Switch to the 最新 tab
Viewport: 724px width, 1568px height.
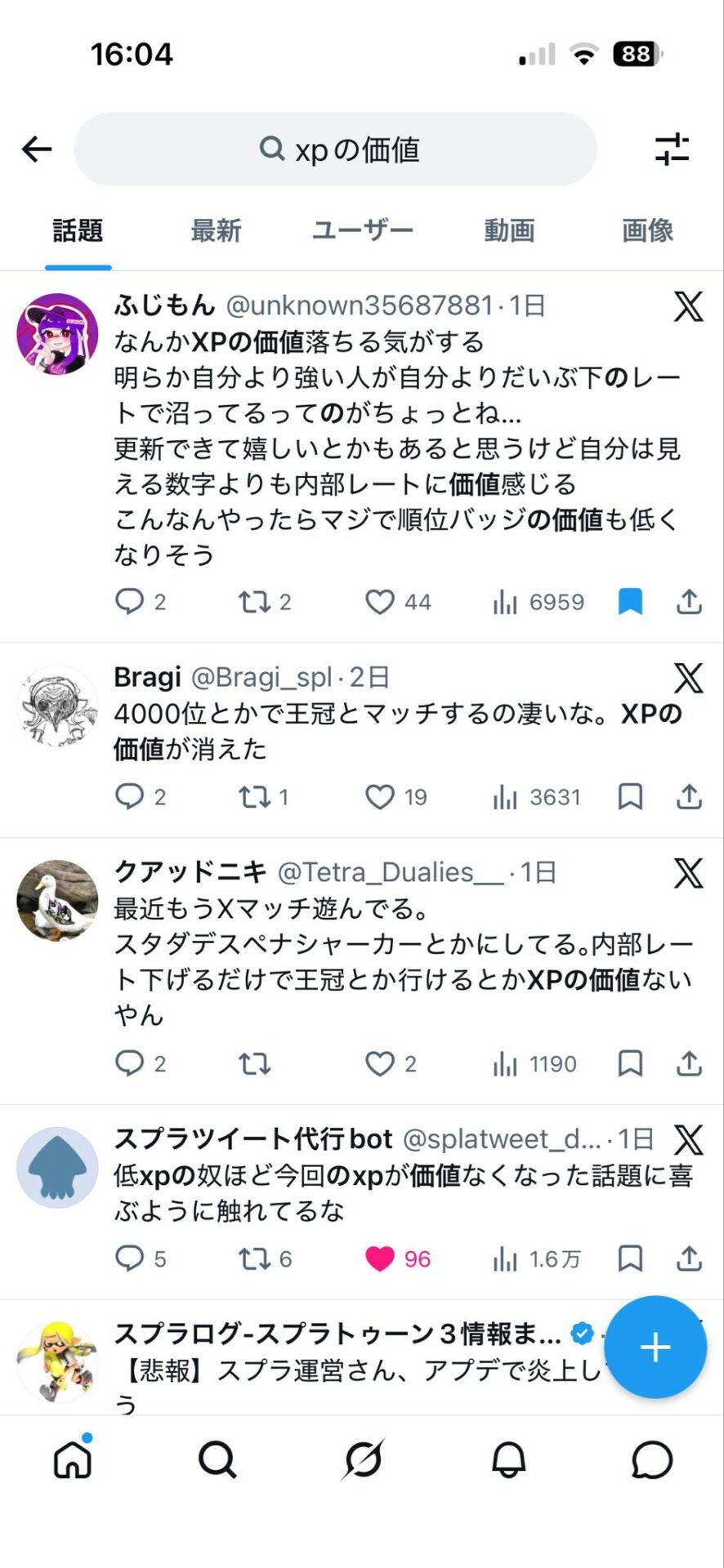click(216, 231)
